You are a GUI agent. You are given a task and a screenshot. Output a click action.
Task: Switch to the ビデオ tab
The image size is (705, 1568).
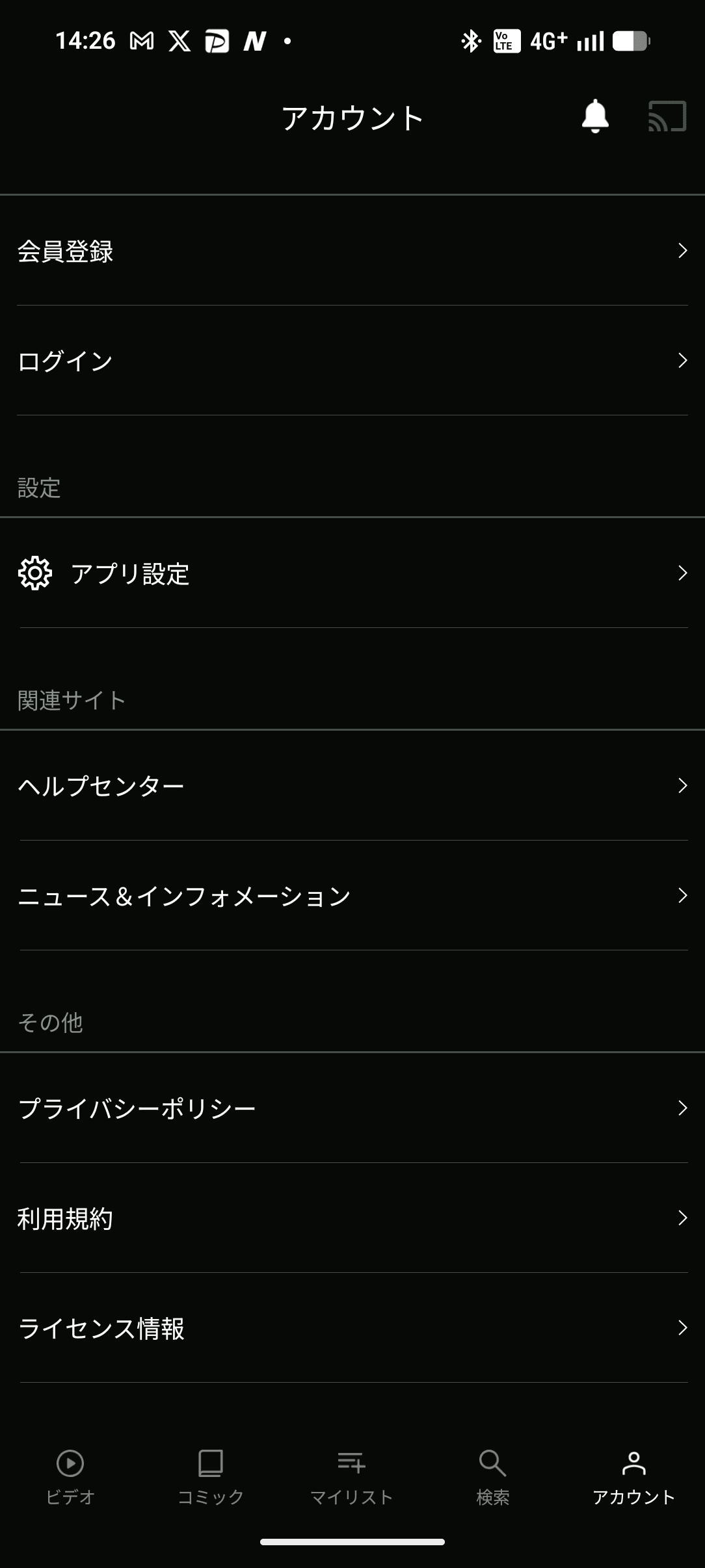coord(70,1477)
